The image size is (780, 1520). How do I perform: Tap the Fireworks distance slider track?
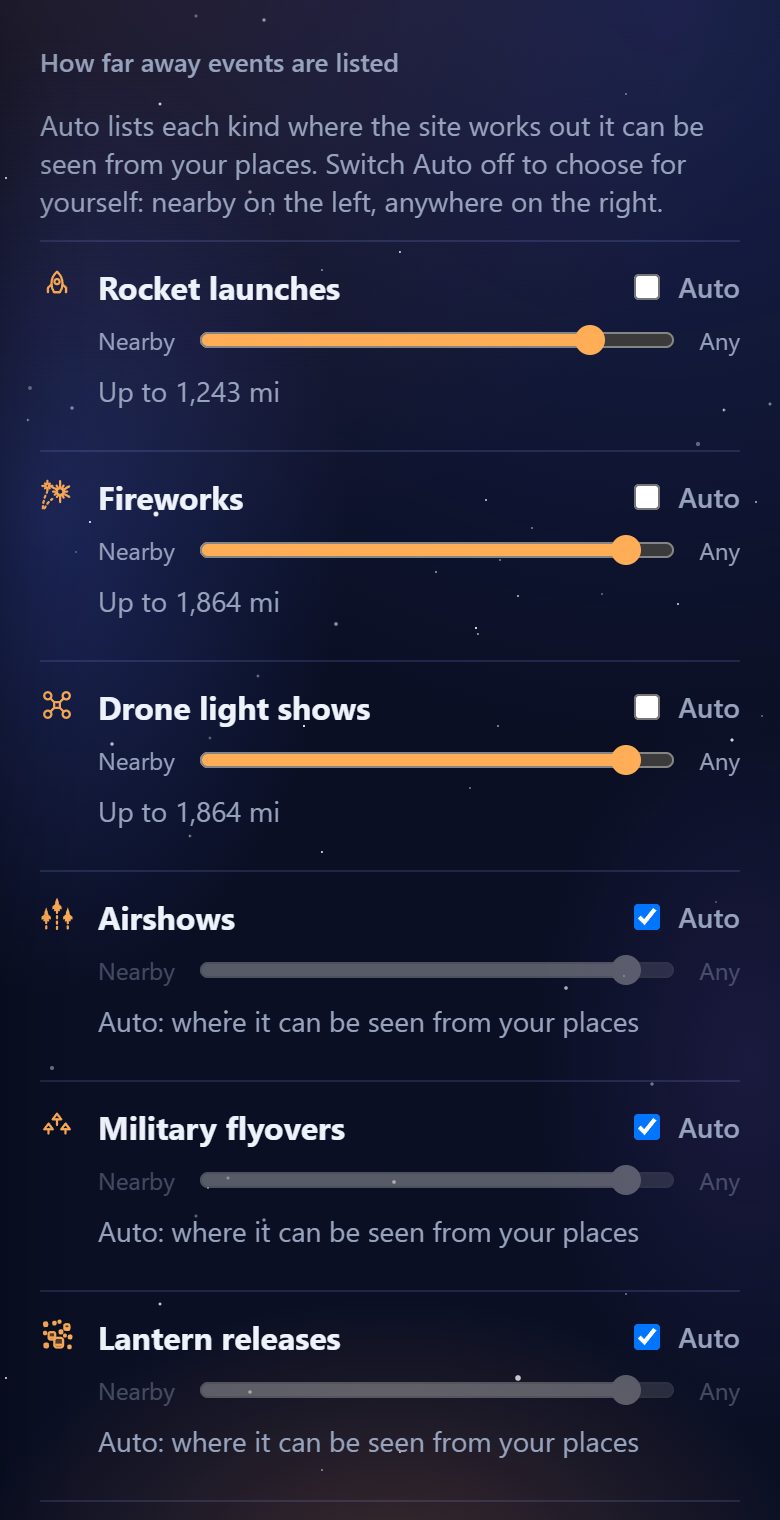tap(437, 551)
